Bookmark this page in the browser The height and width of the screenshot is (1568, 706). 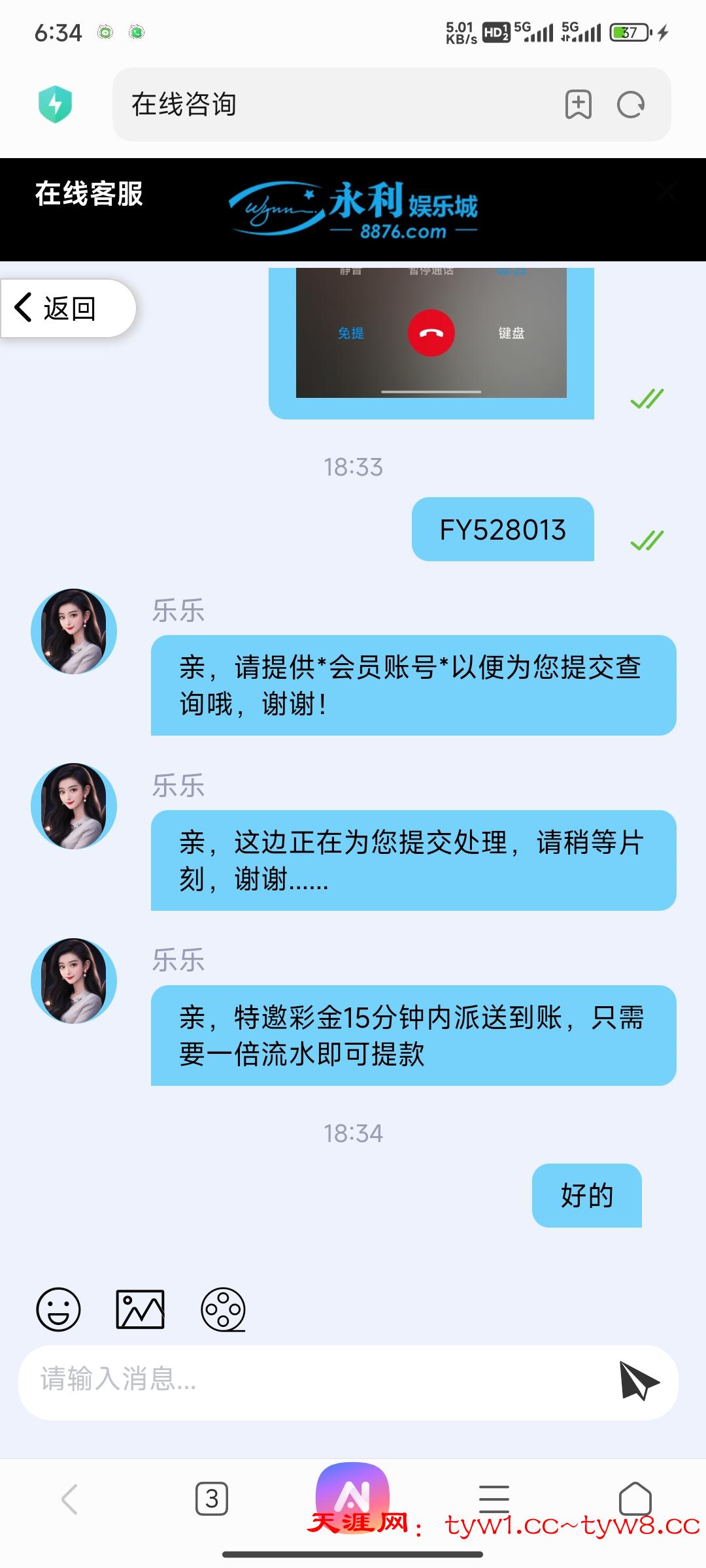[578, 105]
